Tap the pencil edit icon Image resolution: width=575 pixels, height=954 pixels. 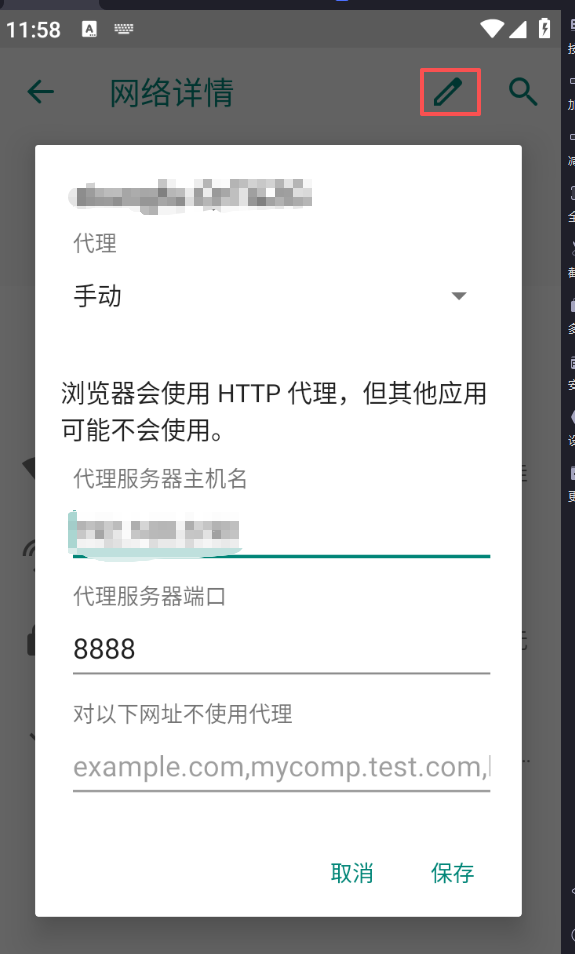click(449, 92)
